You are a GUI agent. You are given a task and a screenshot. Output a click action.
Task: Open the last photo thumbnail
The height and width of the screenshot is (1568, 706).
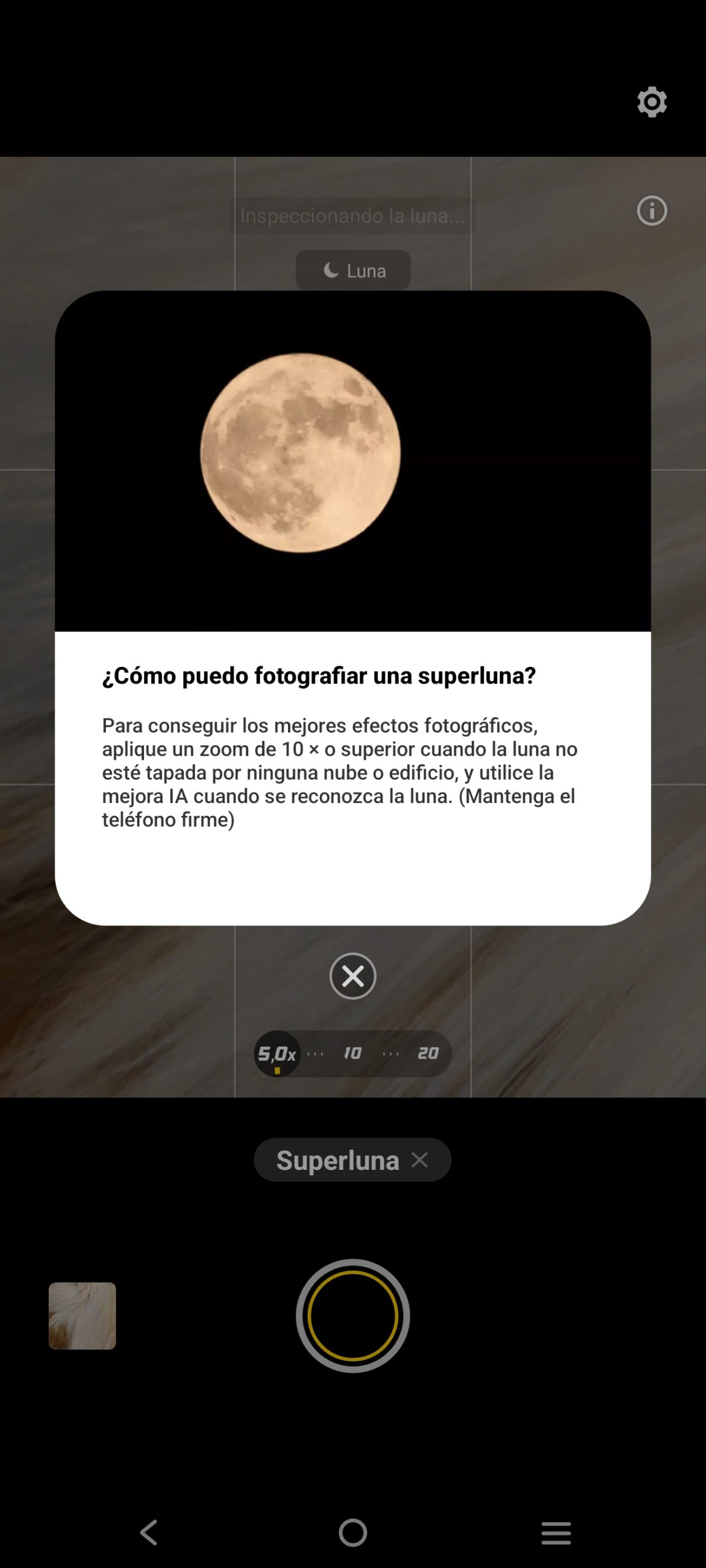coord(82,1316)
